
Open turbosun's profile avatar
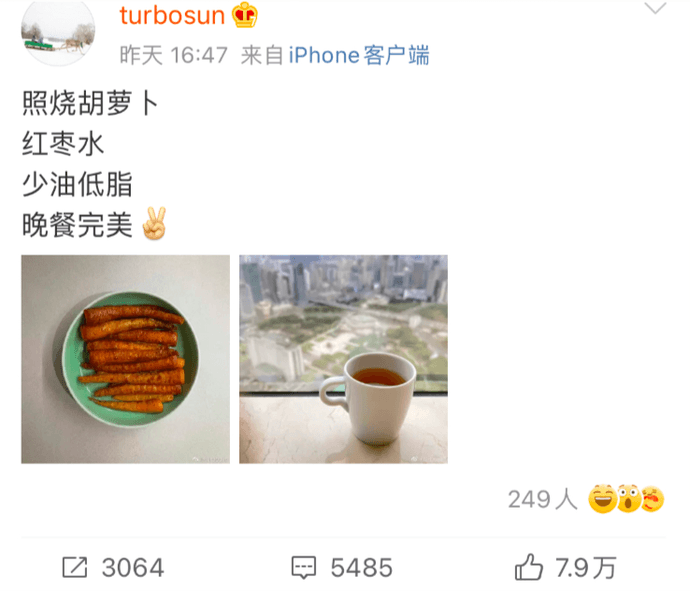[x=57, y=30]
